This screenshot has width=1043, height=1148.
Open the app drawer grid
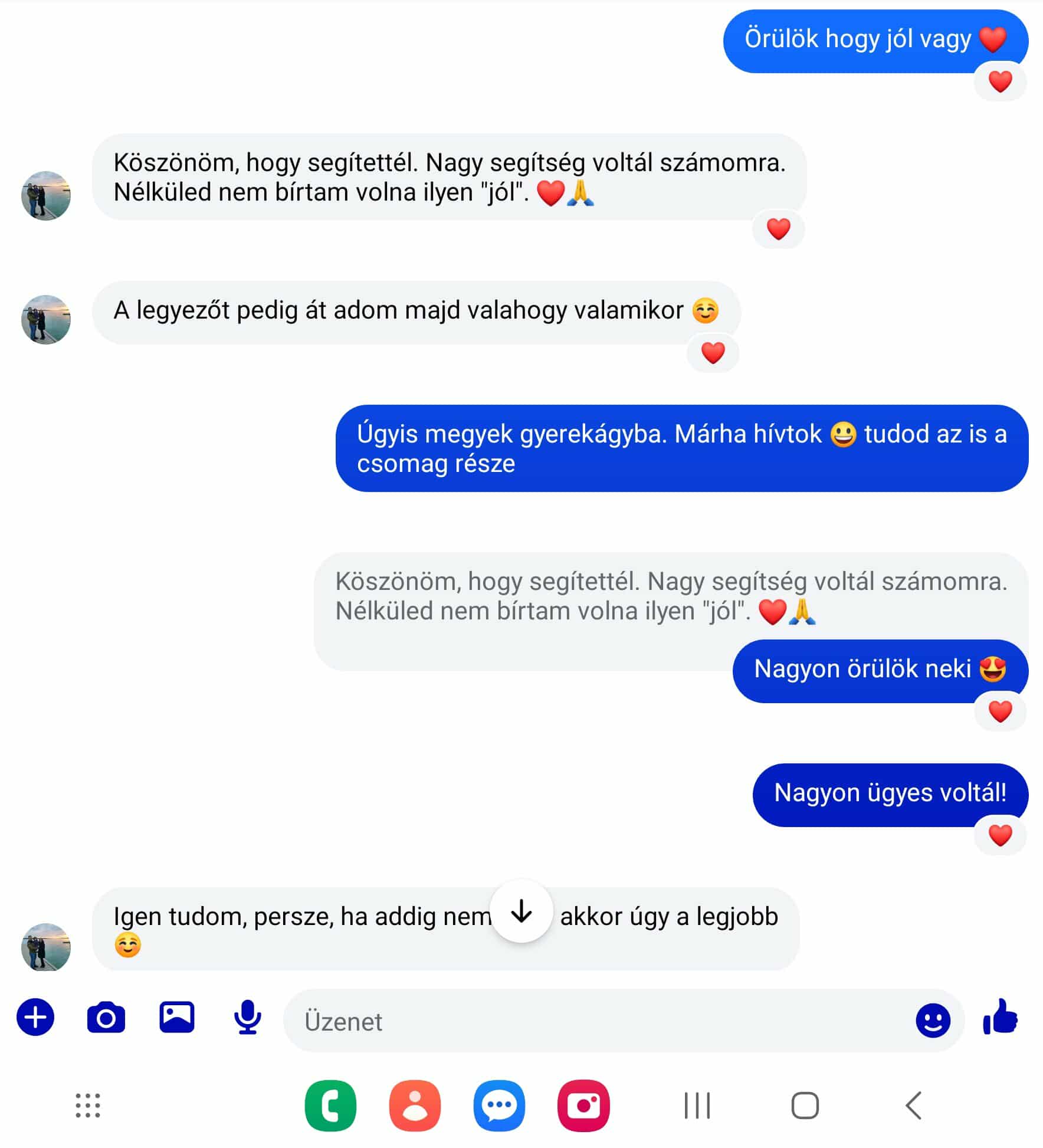(x=88, y=1106)
